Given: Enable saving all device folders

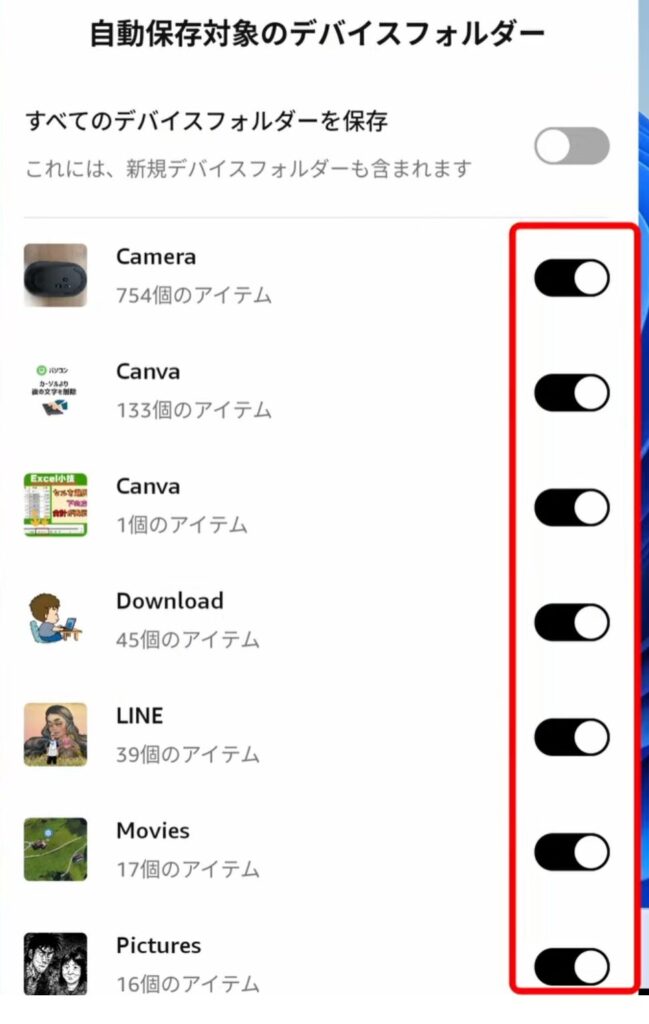Looking at the screenshot, I should tap(571, 146).
